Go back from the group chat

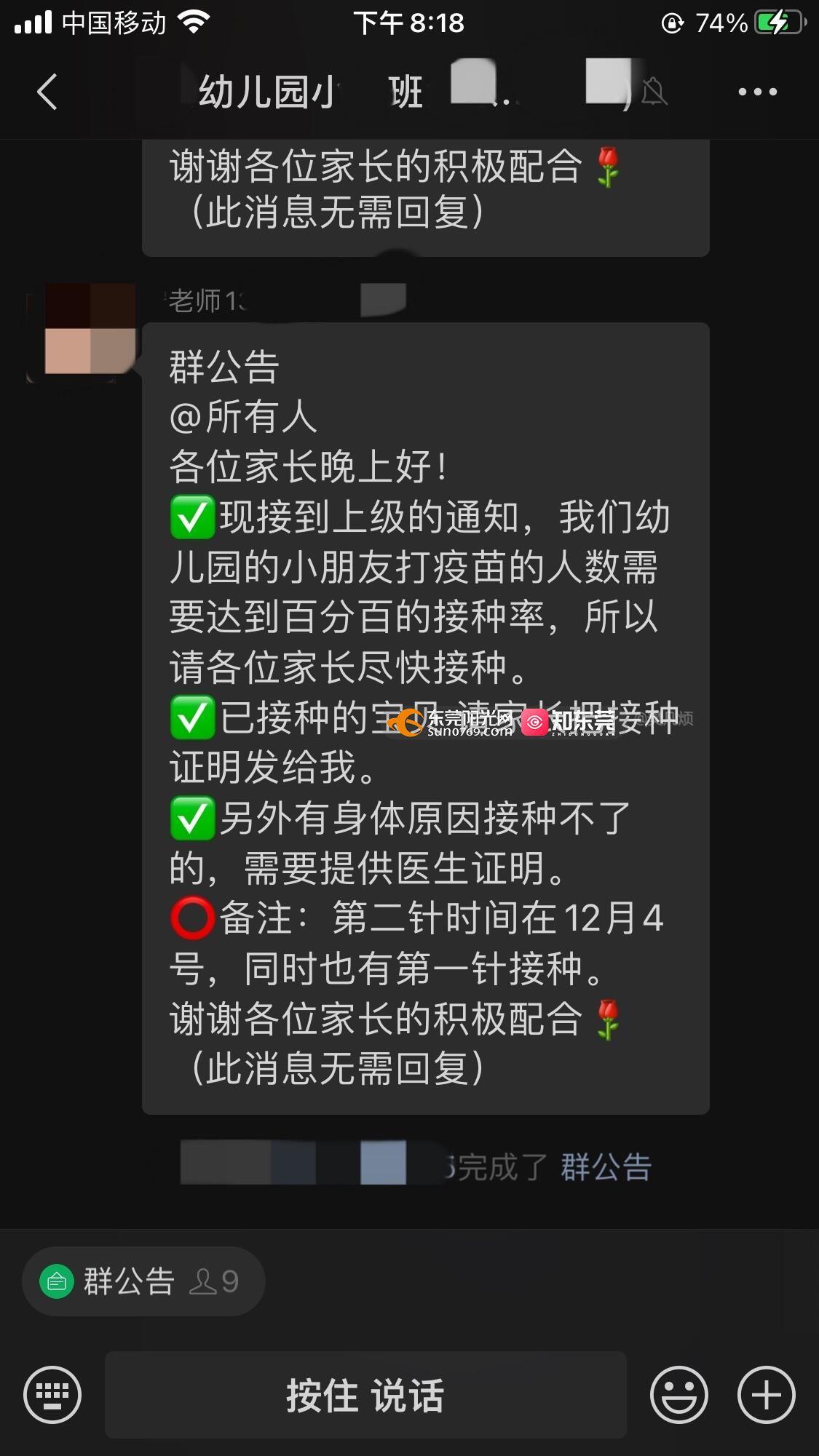tap(47, 92)
